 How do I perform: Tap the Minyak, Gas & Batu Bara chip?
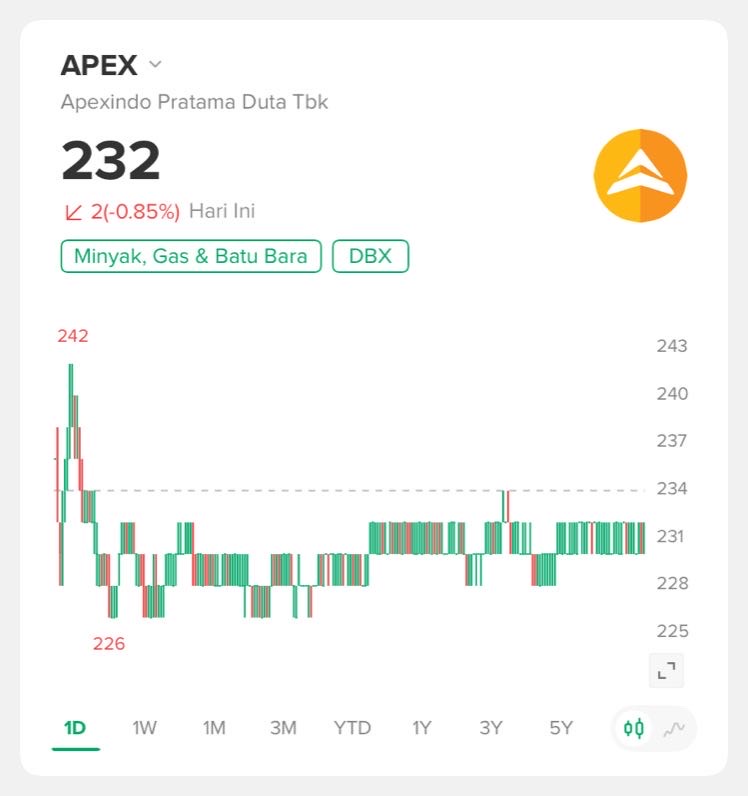(x=191, y=256)
